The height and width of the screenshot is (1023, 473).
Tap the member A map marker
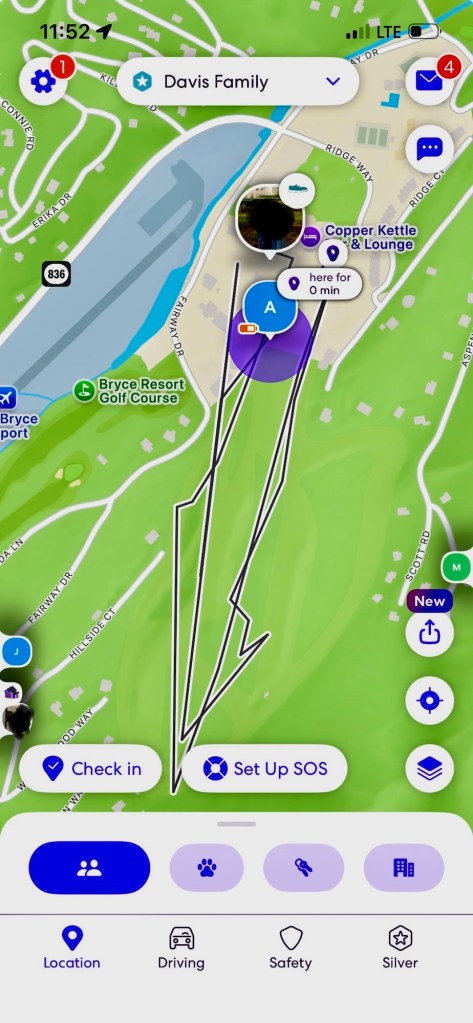[x=270, y=309]
